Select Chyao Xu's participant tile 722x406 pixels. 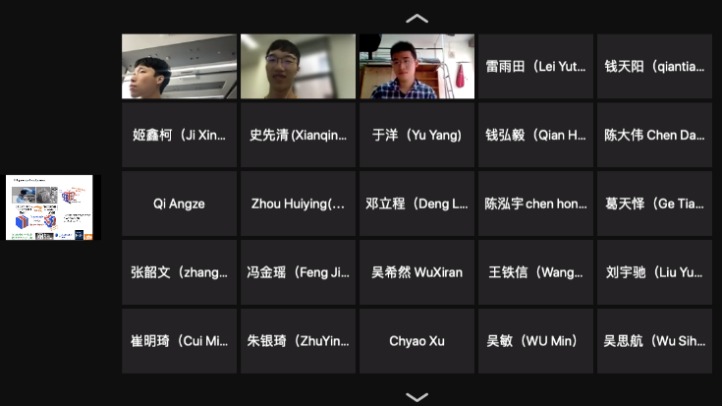pos(417,341)
